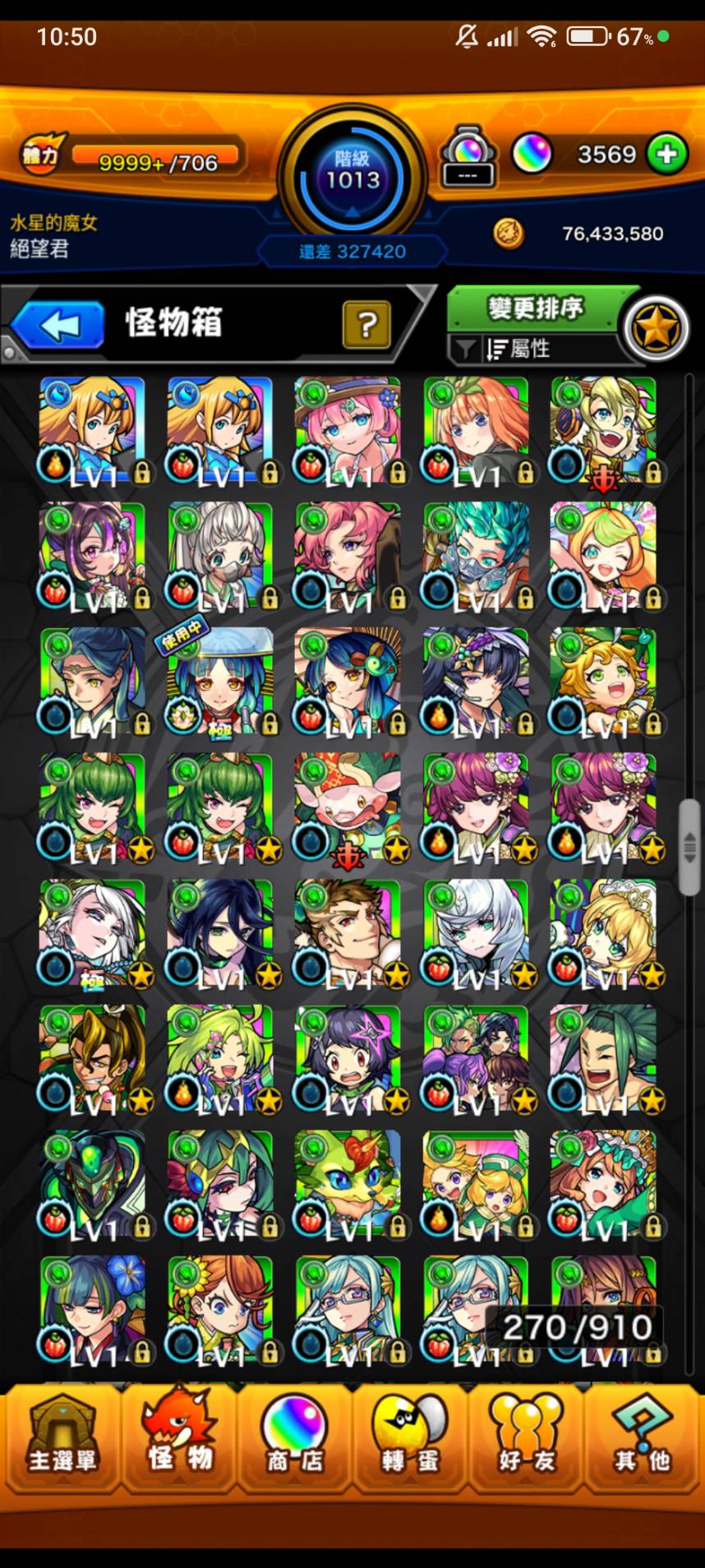
Task: Tap the gold star favorites button
Action: coord(656,329)
